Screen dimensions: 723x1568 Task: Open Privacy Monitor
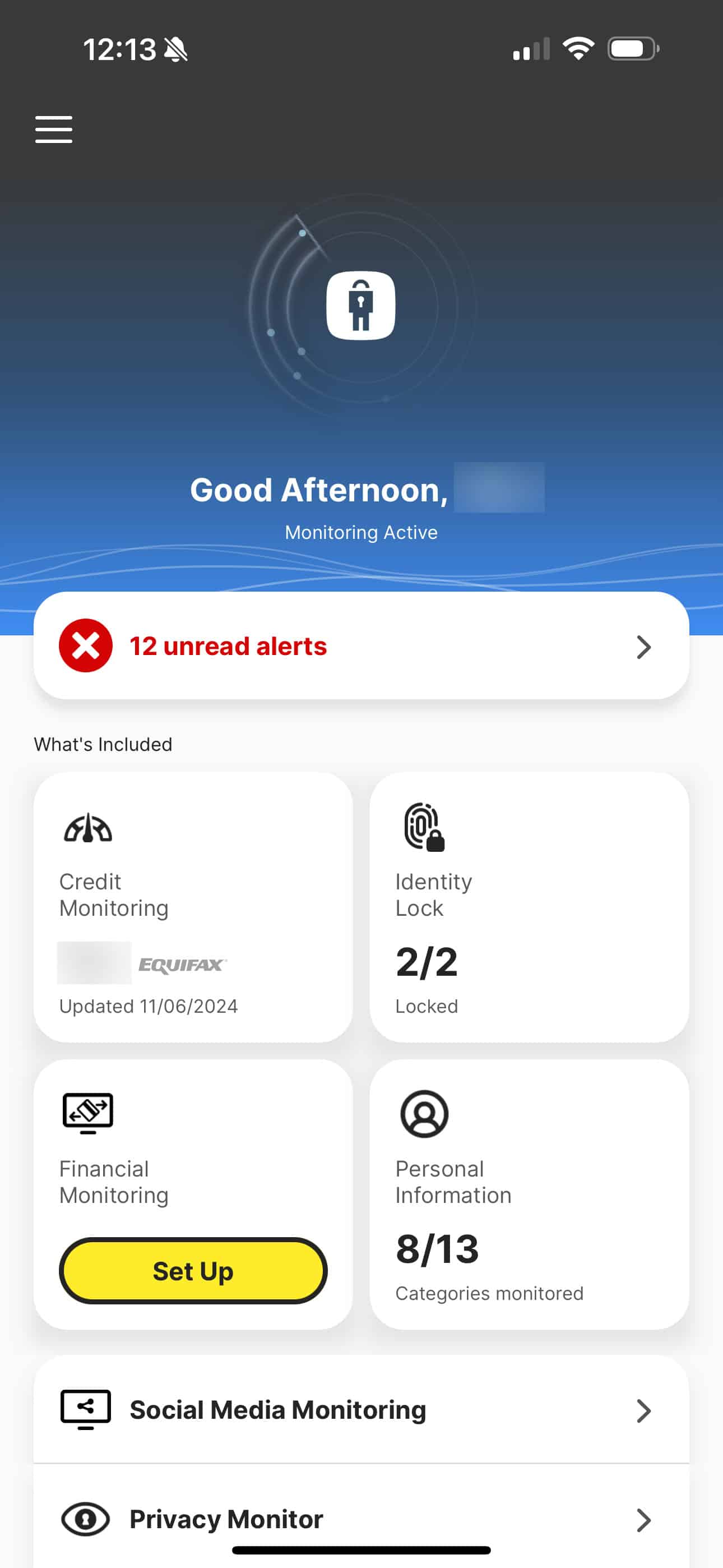(x=361, y=1519)
